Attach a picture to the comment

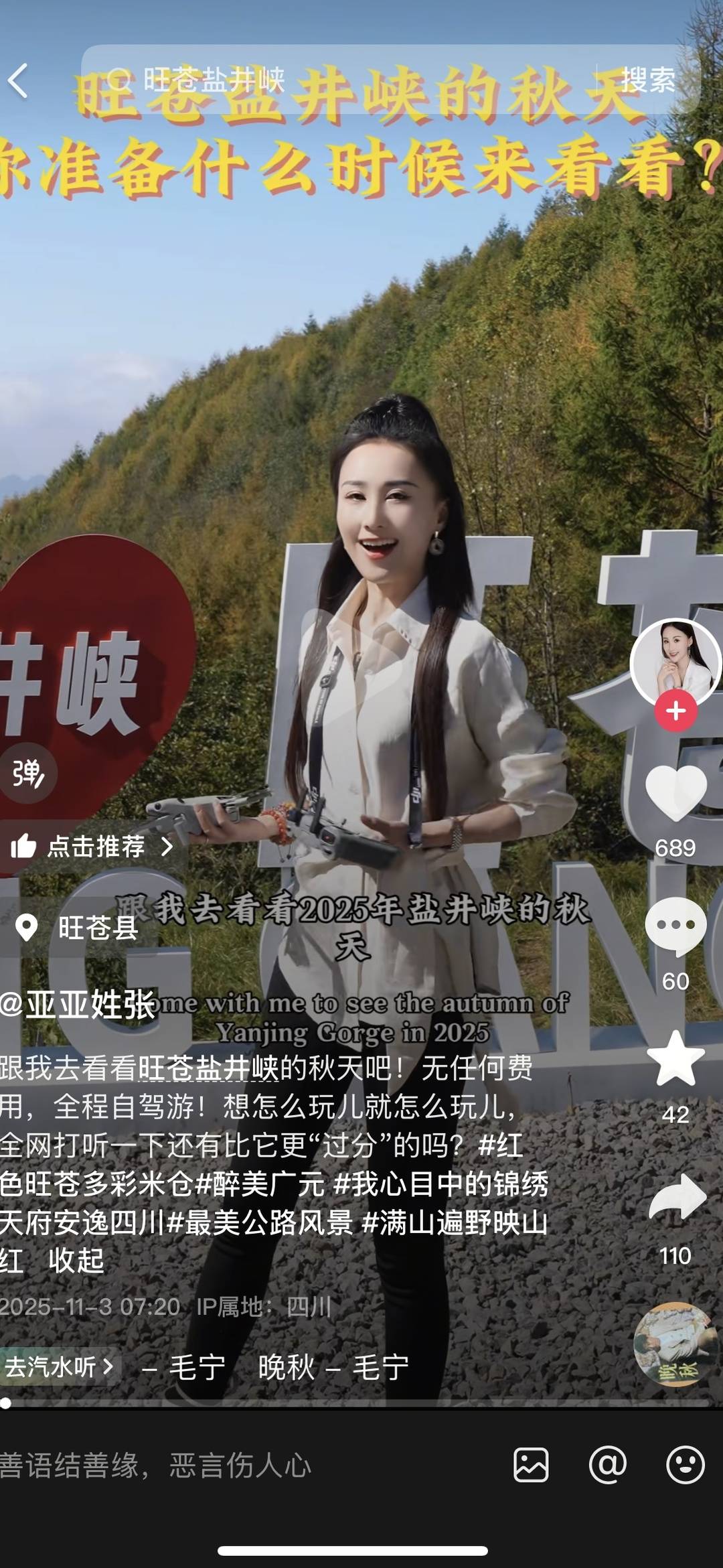531,1464
